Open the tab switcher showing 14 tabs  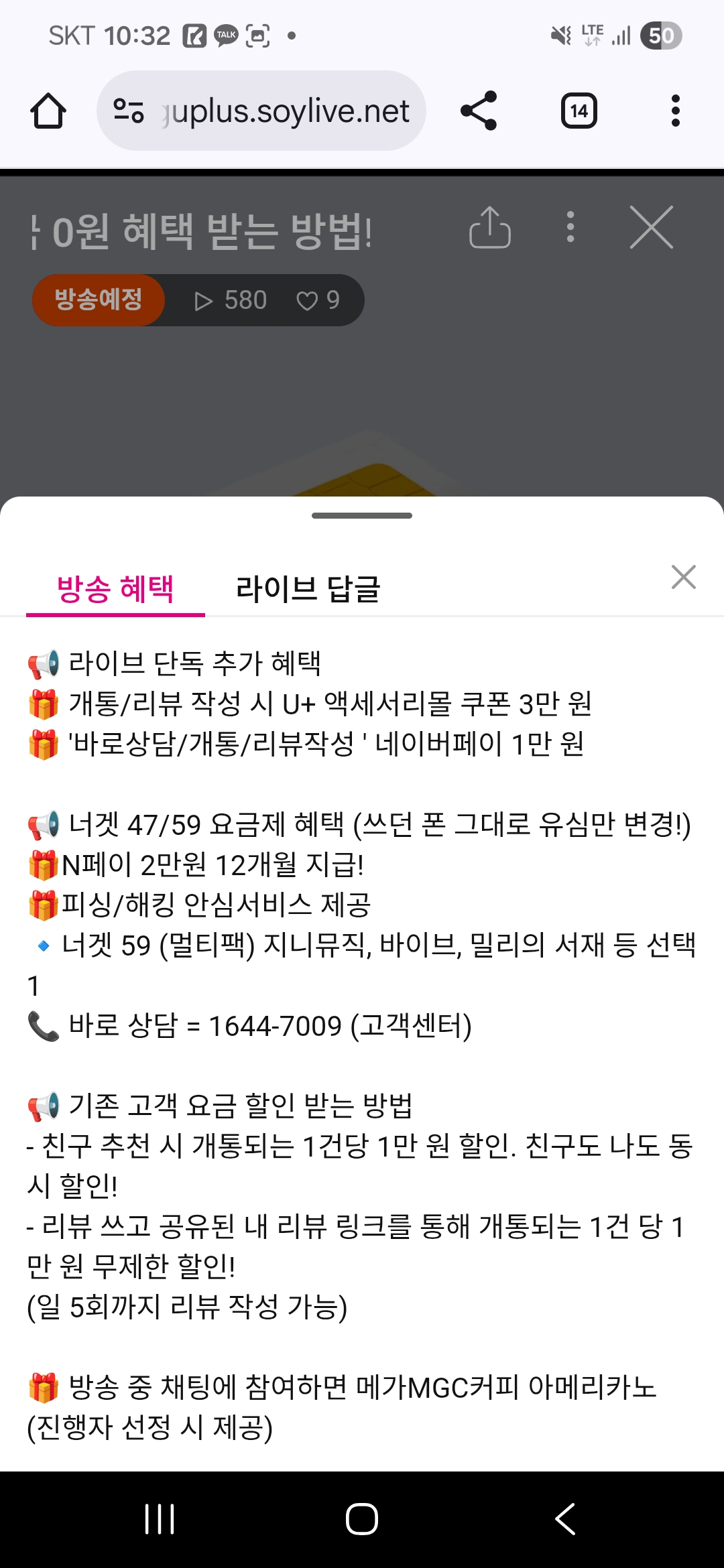[x=579, y=111]
